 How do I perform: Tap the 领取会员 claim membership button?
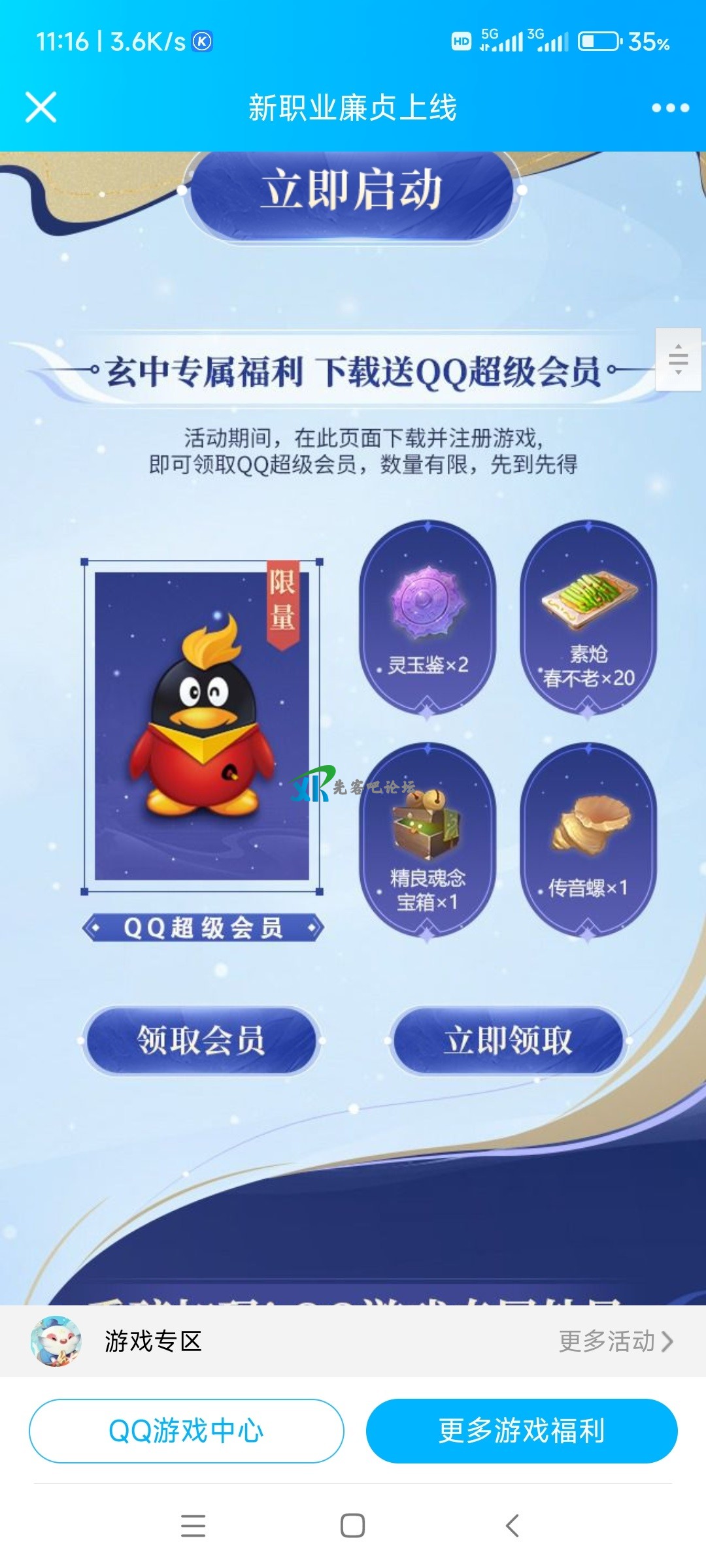pyautogui.click(x=201, y=1040)
